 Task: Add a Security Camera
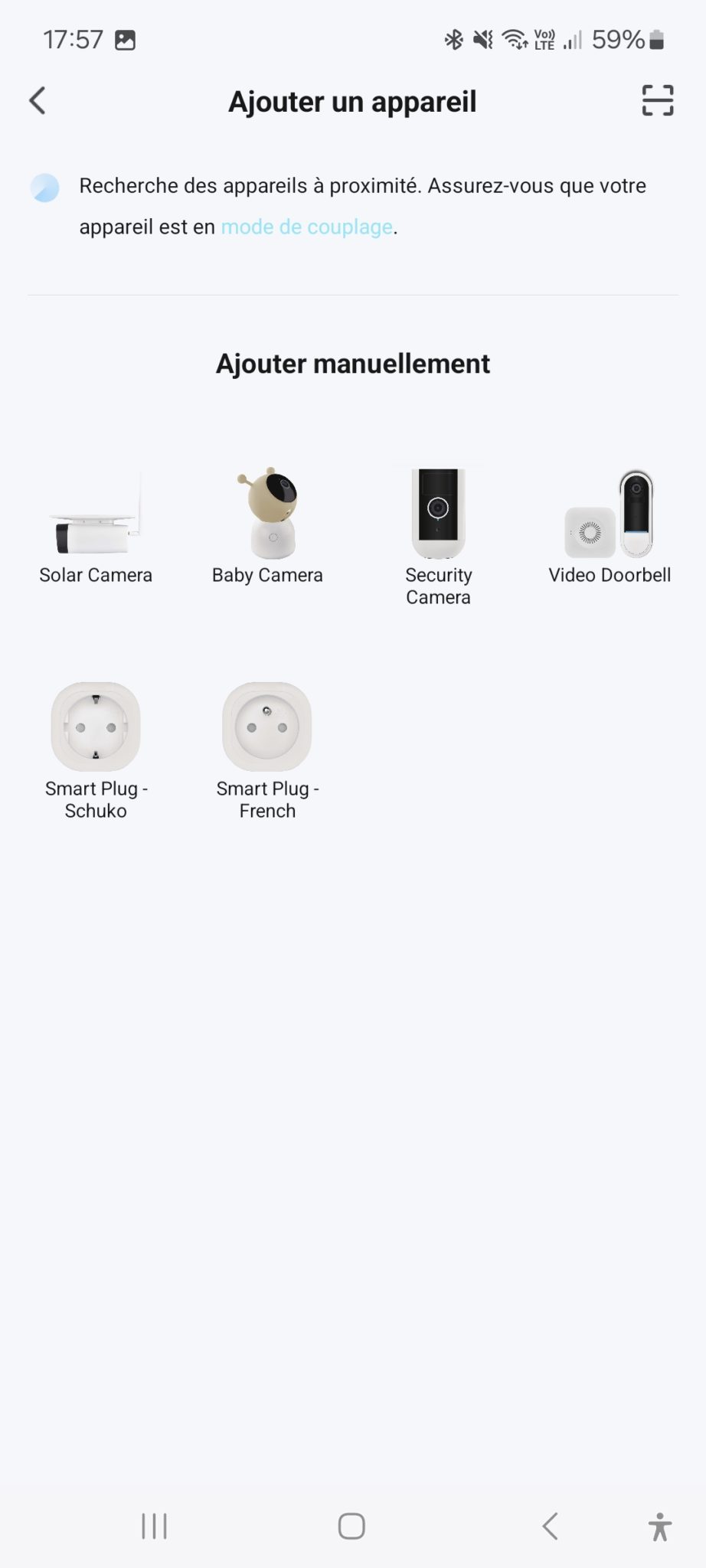(x=439, y=536)
